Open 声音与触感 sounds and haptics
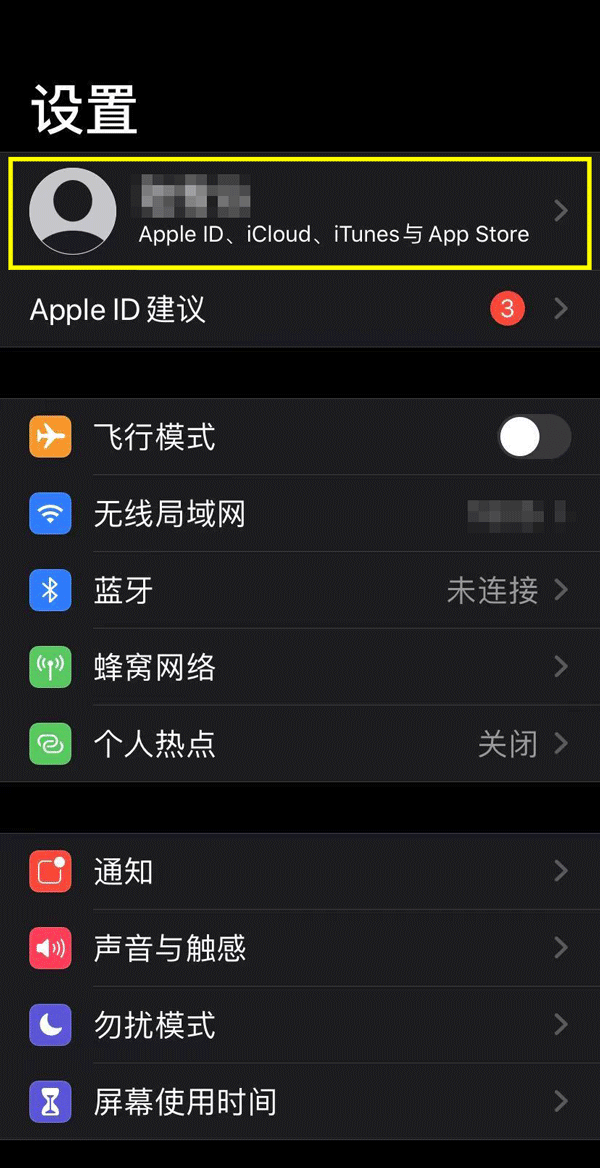Viewport: 600px width, 1168px height. tap(300, 948)
